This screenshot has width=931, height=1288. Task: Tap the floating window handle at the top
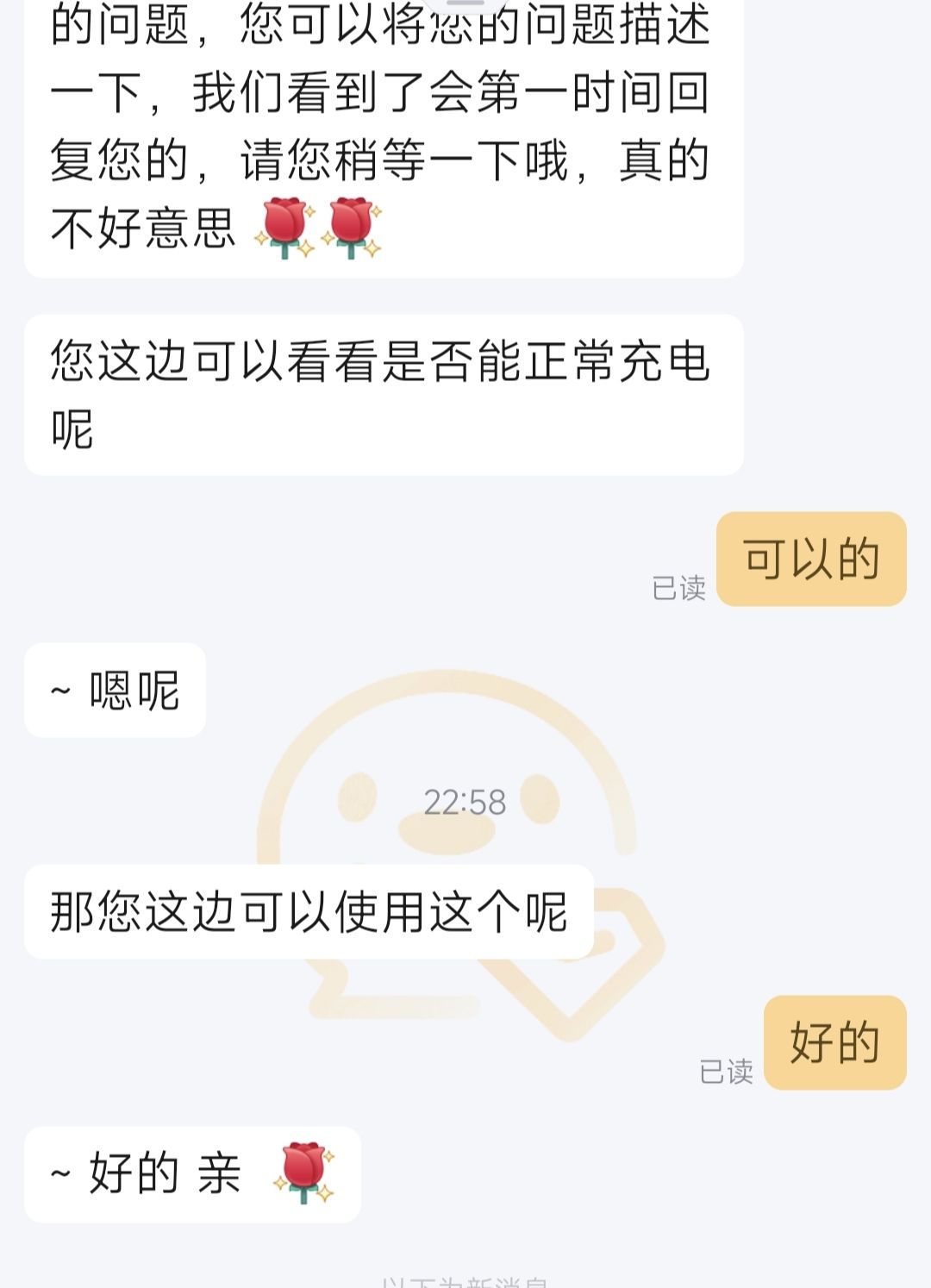pyautogui.click(x=465, y=4)
